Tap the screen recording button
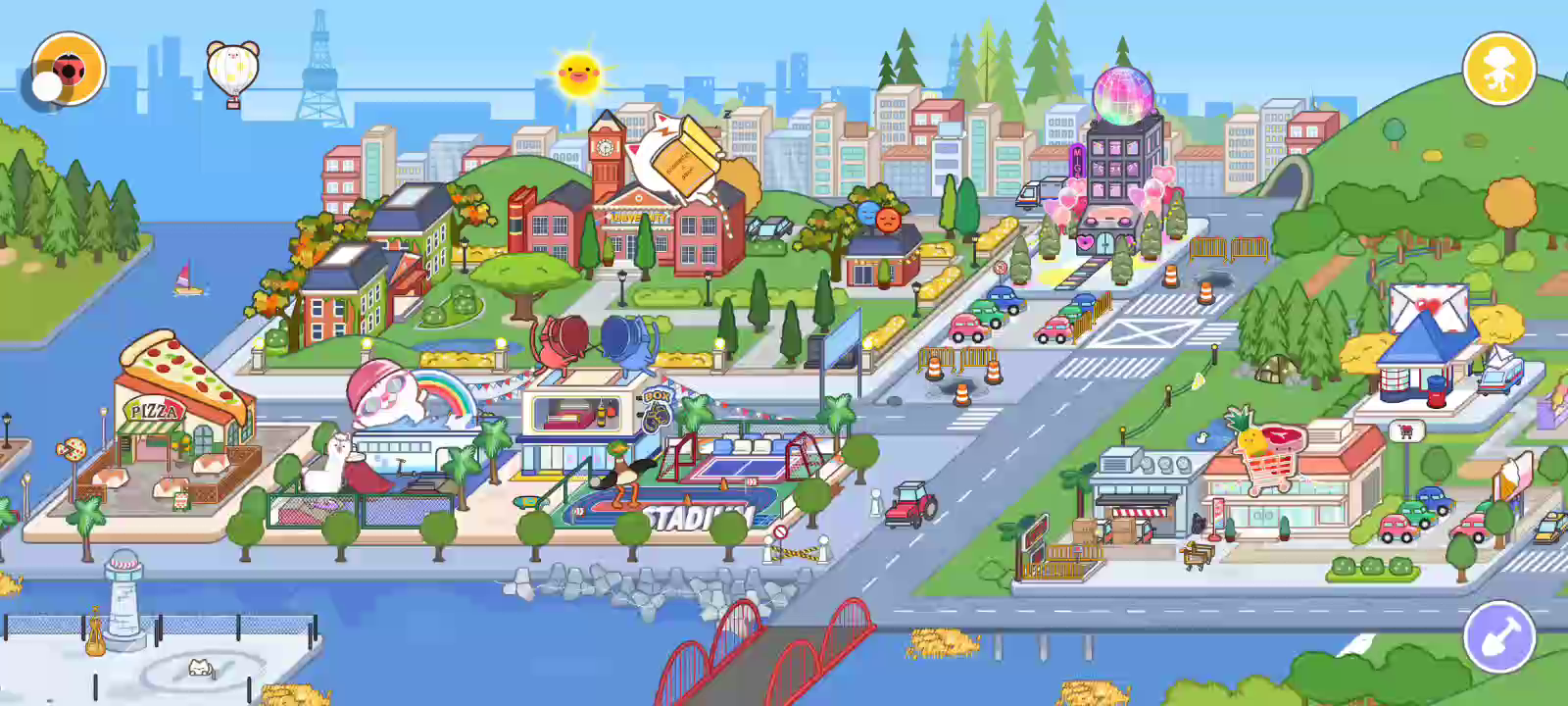This screenshot has height=706, width=1568. coord(68,70)
